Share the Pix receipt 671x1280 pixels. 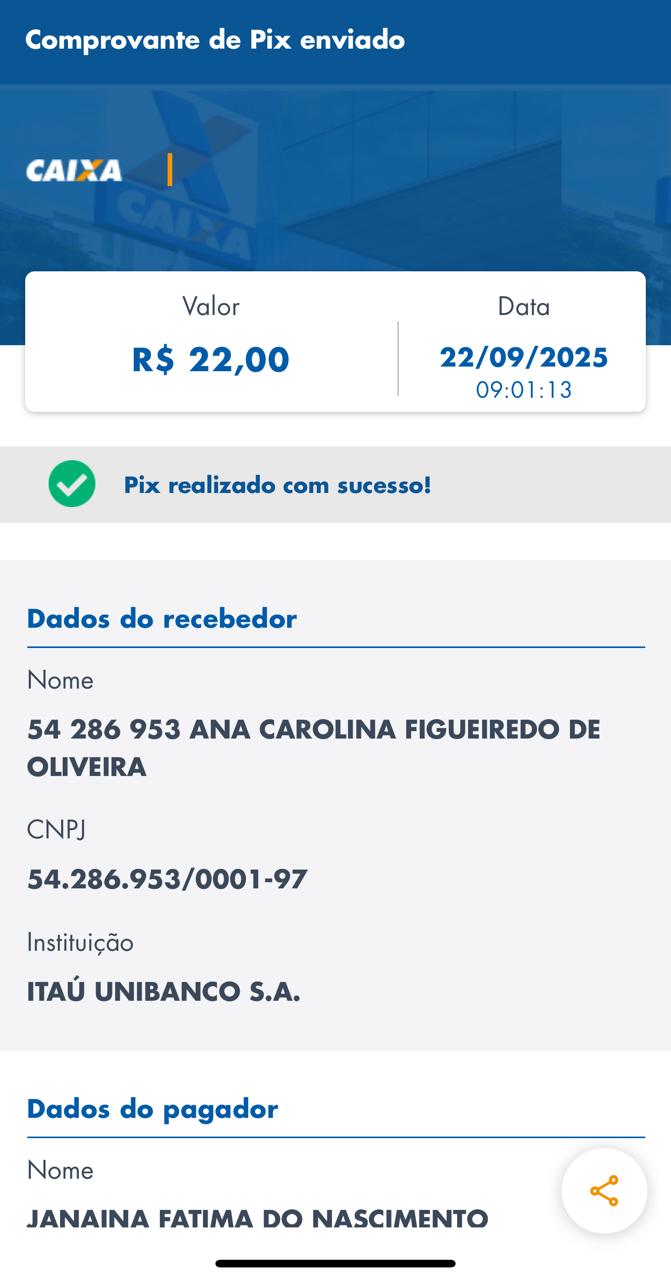[x=604, y=1191]
